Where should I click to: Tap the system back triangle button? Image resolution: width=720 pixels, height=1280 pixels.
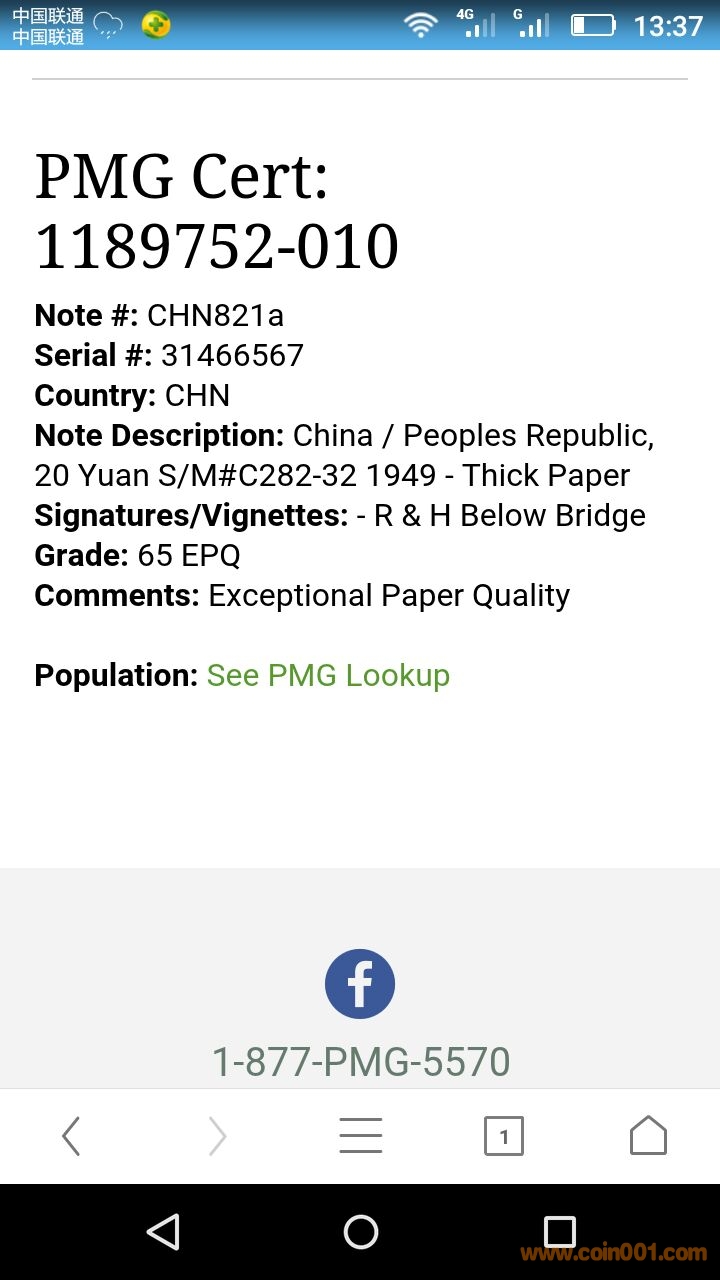point(163,1232)
